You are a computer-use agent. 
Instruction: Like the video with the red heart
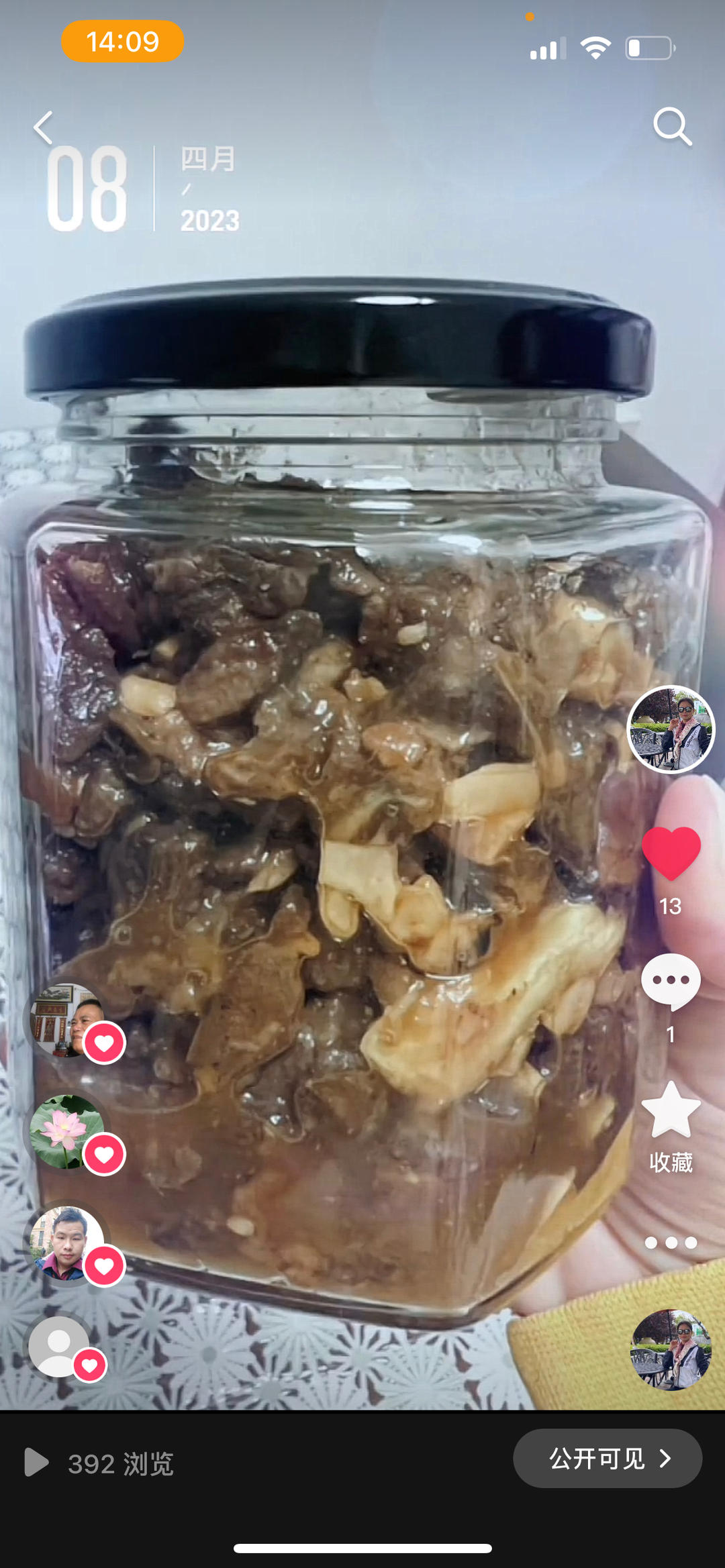pyautogui.click(x=671, y=853)
